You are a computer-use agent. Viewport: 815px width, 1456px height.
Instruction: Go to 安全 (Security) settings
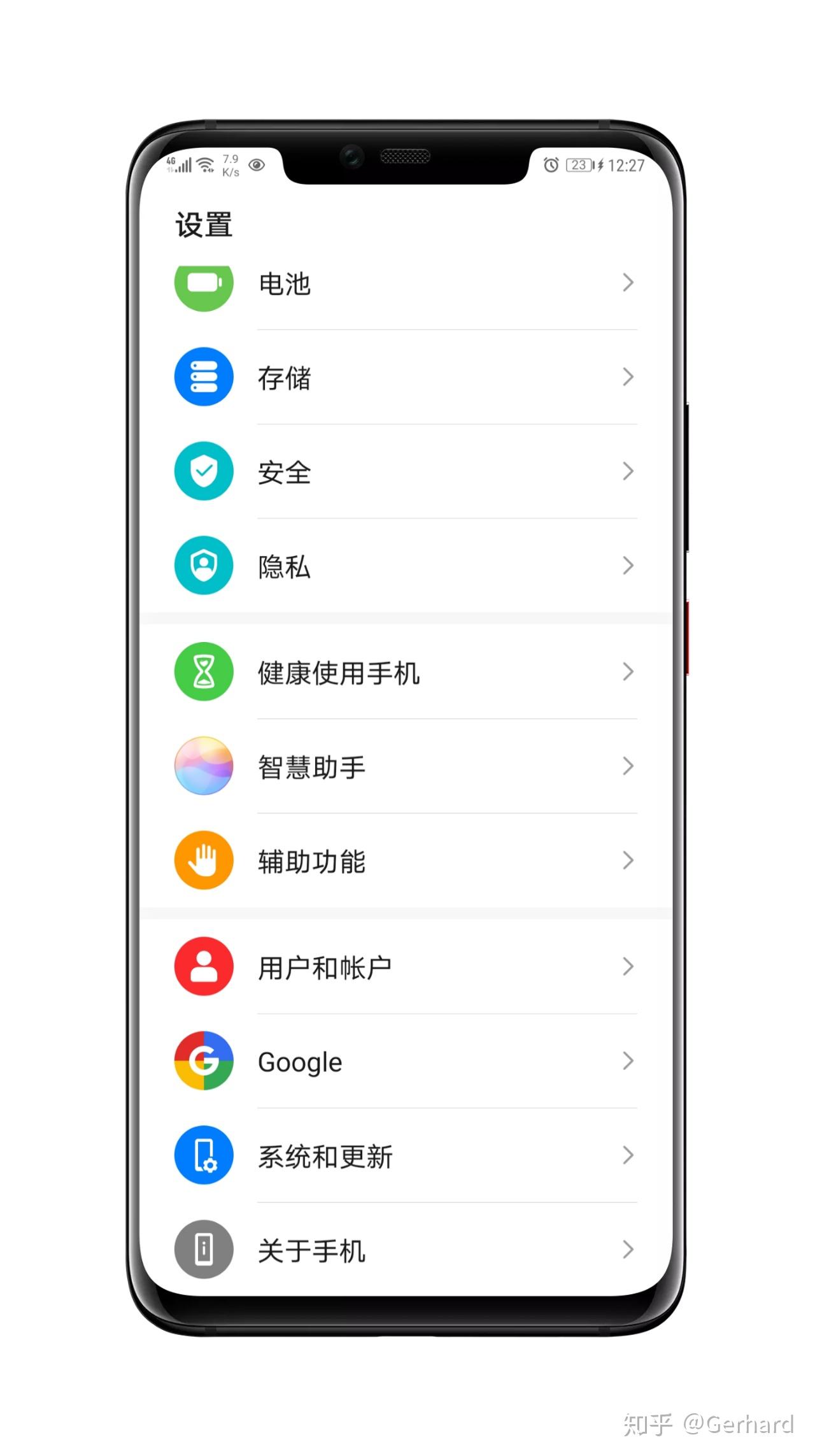406,472
